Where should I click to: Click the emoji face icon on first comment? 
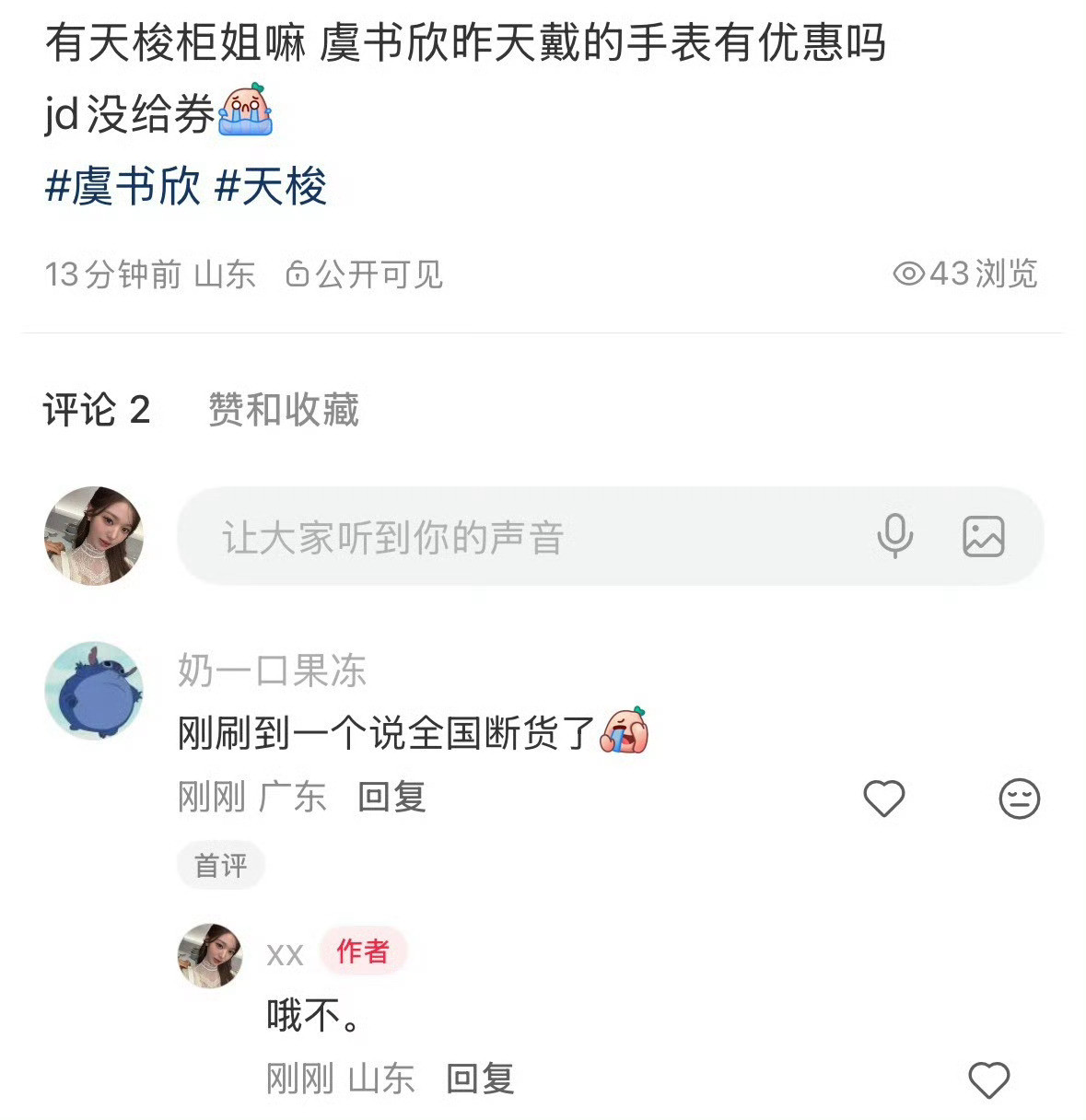pos(1018,800)
